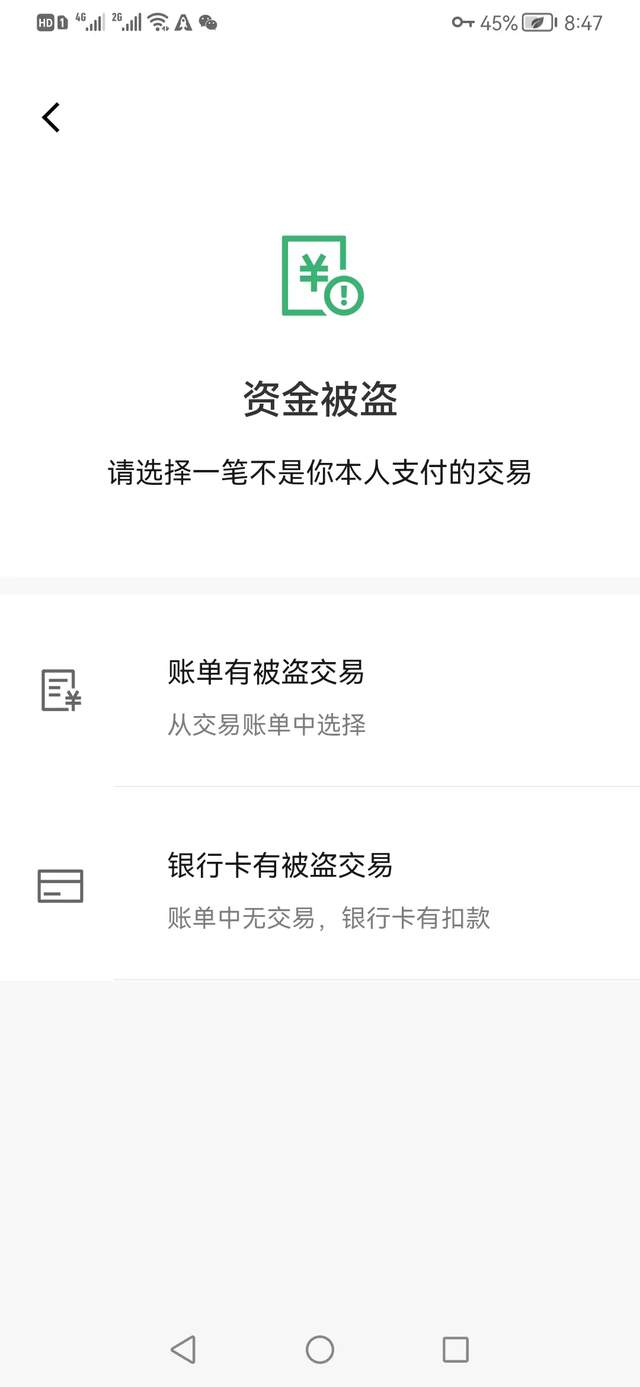640x1387 pixels.
Task: Go back using the top-left arrow
Action: point(51,117)
